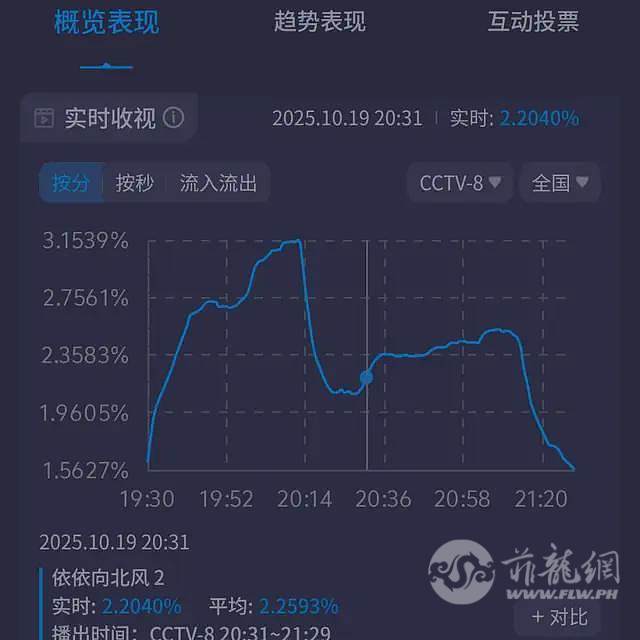The width and height of the screenshot is (640, 640).
Task: Switch to the 趋势表现 tab
Action: point(320,22)
